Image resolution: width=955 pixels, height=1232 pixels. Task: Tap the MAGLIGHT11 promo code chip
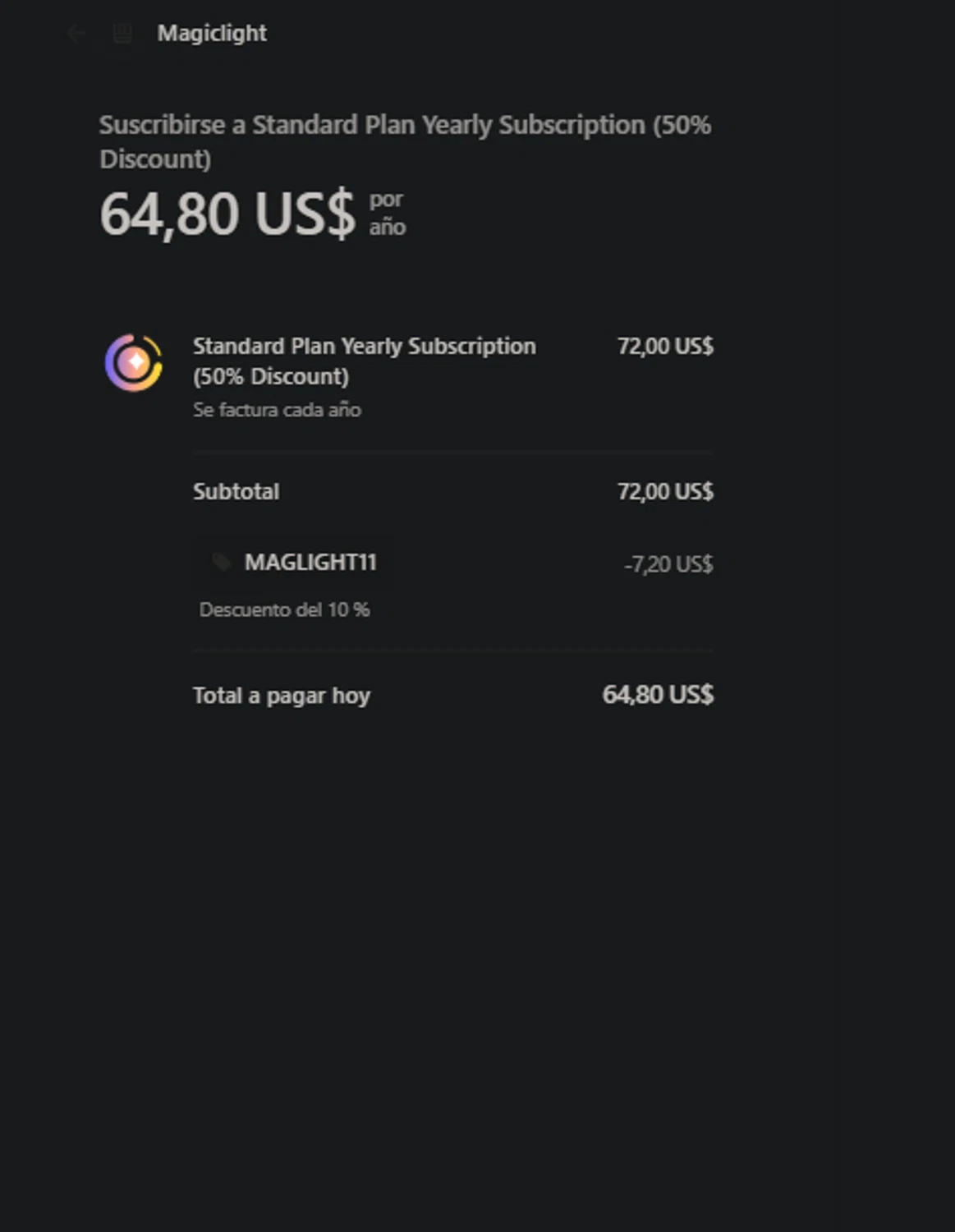point(293,563)
